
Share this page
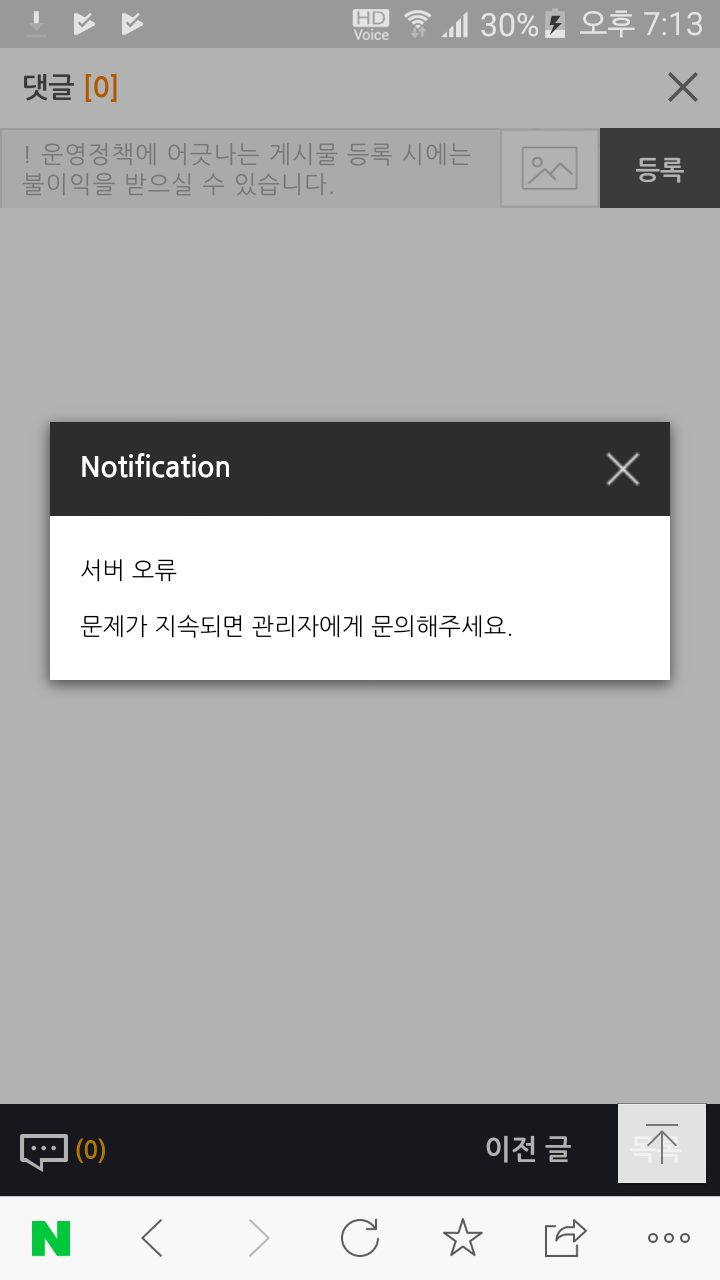point(565,1238)
